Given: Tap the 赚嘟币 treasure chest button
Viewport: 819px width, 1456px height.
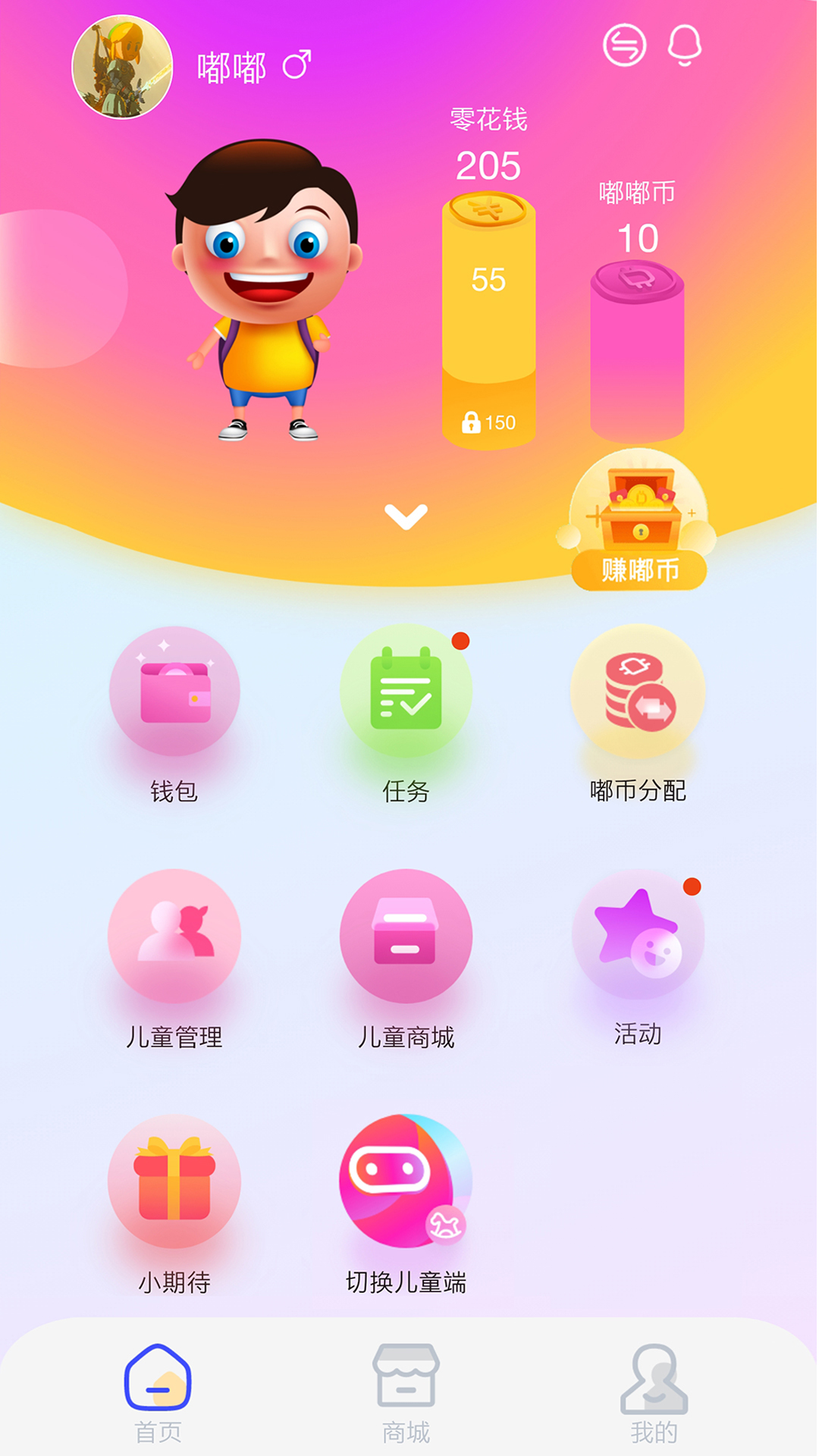Looking at the screenshot, I should 639,523.
